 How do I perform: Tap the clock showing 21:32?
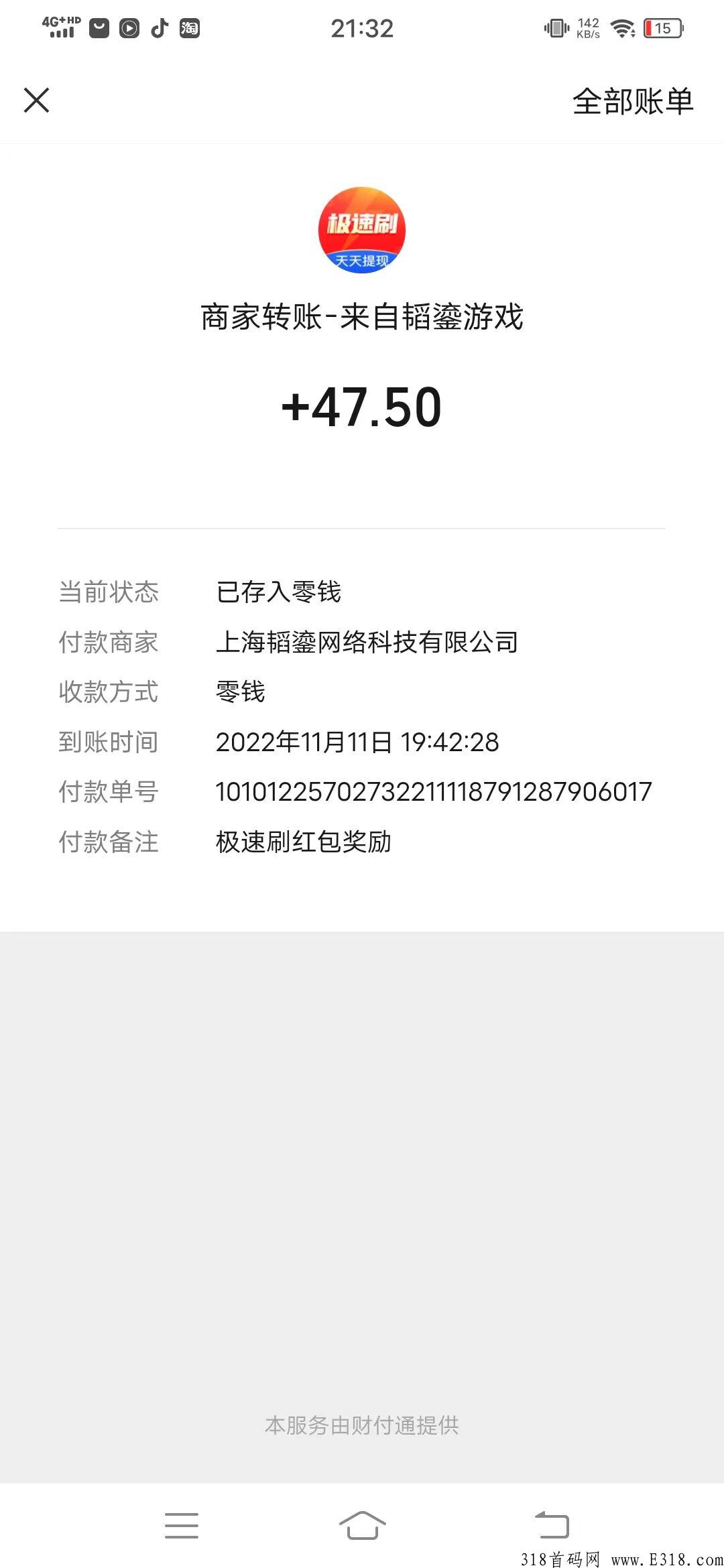point(362,28)
